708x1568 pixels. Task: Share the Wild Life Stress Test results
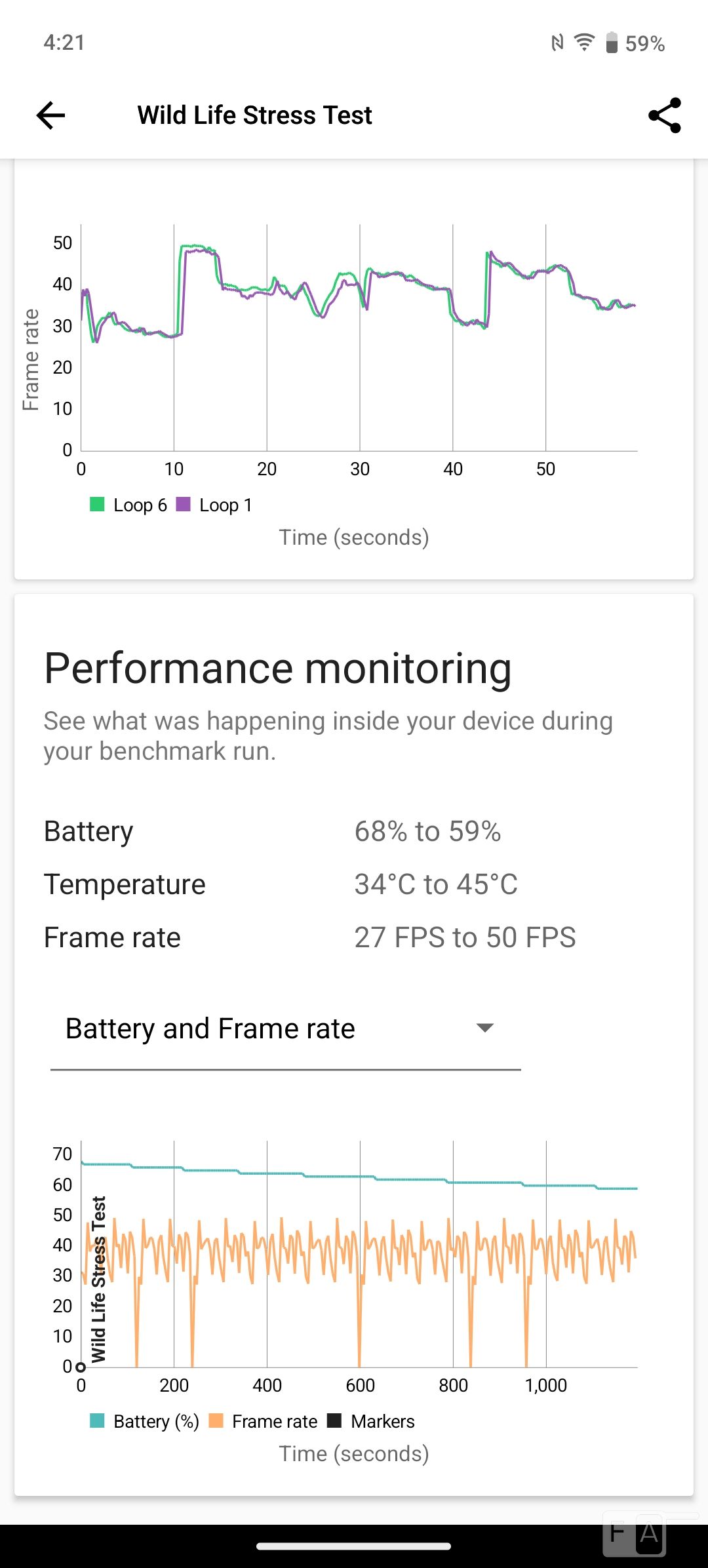coord(664,115)
